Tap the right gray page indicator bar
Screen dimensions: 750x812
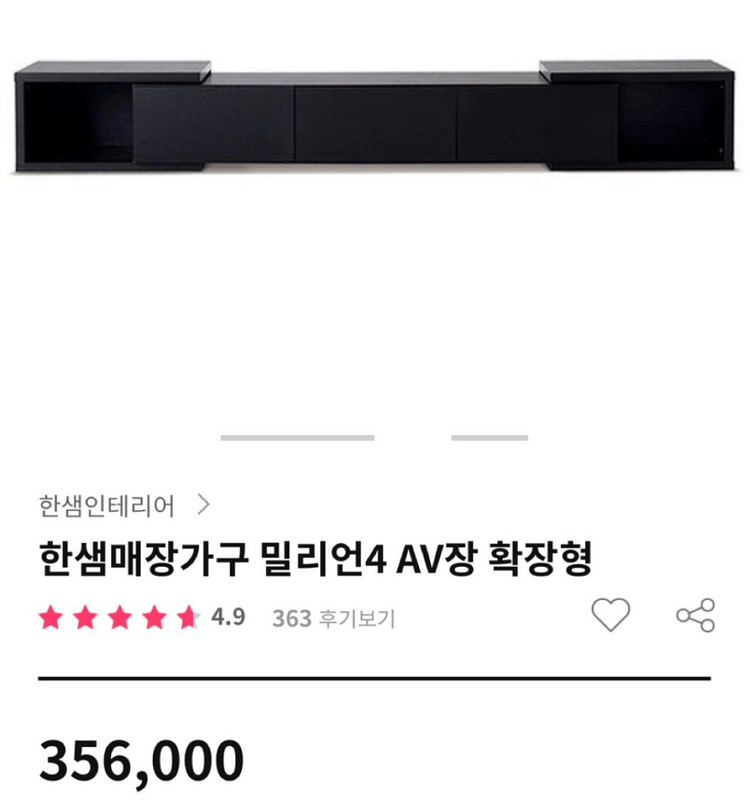[487, 436]
